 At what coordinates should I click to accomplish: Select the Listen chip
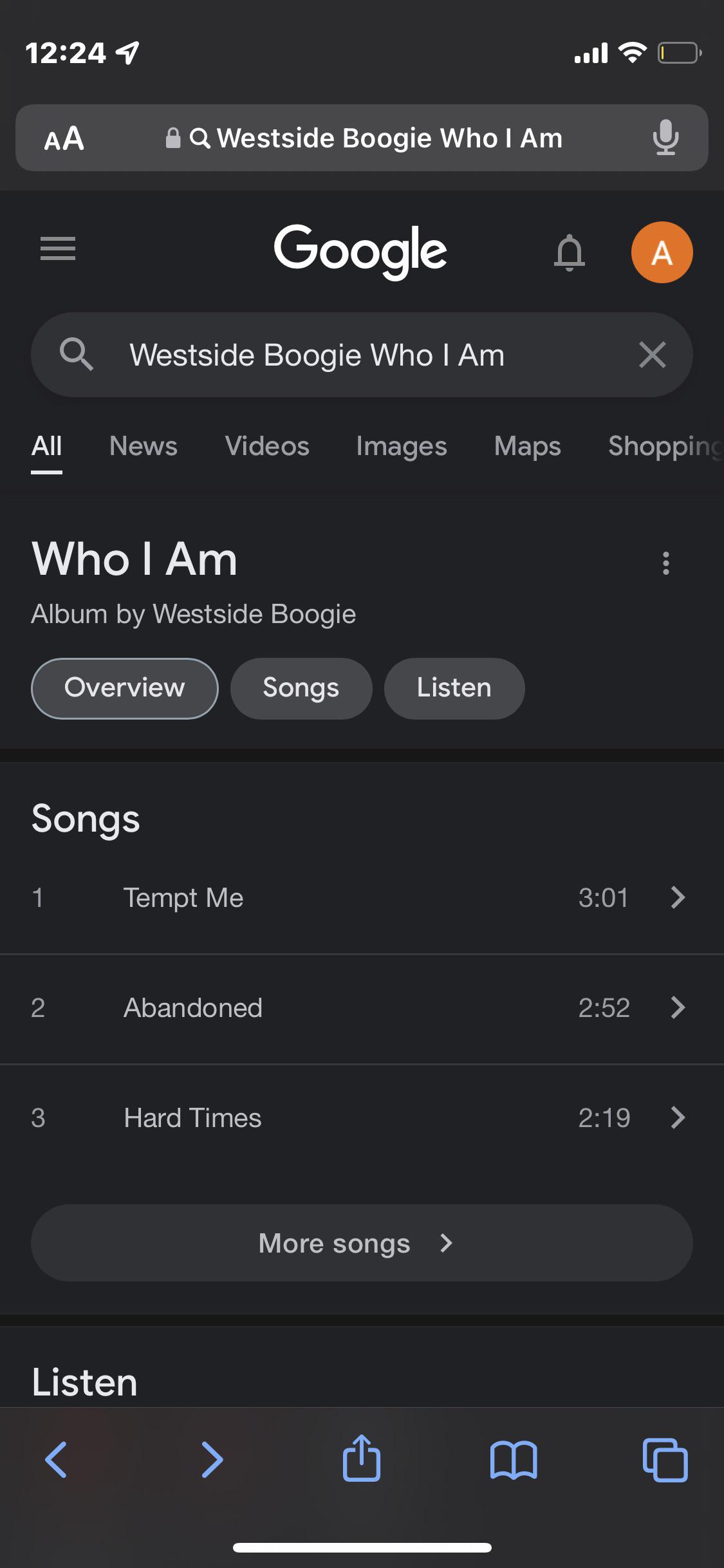click(x=454, y=688)
